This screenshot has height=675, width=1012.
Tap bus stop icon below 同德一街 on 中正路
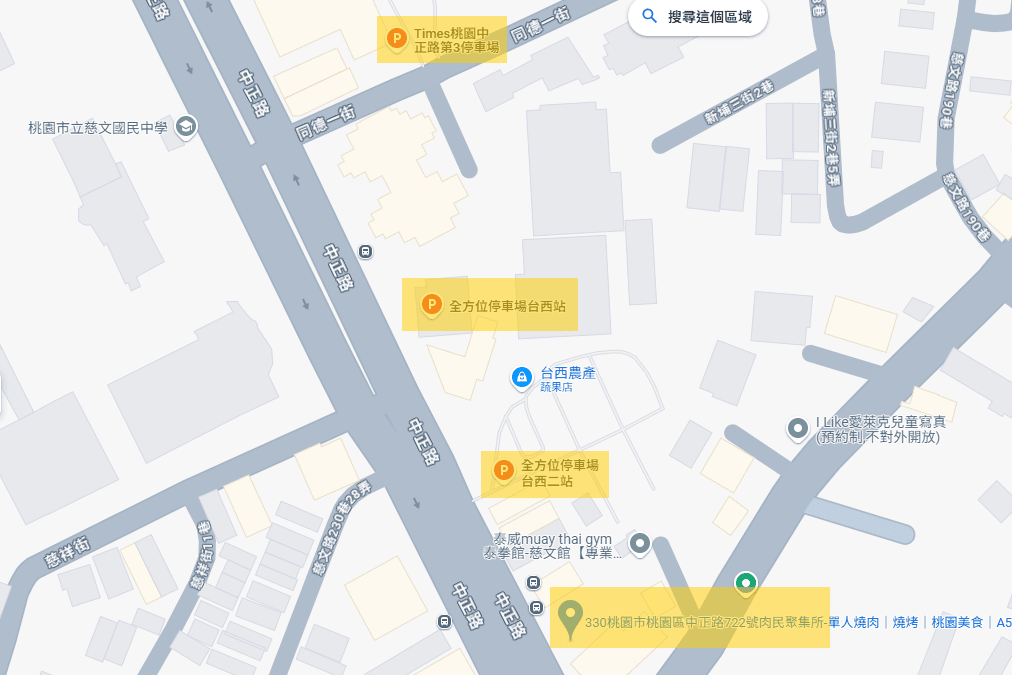[x=365, y=252]
